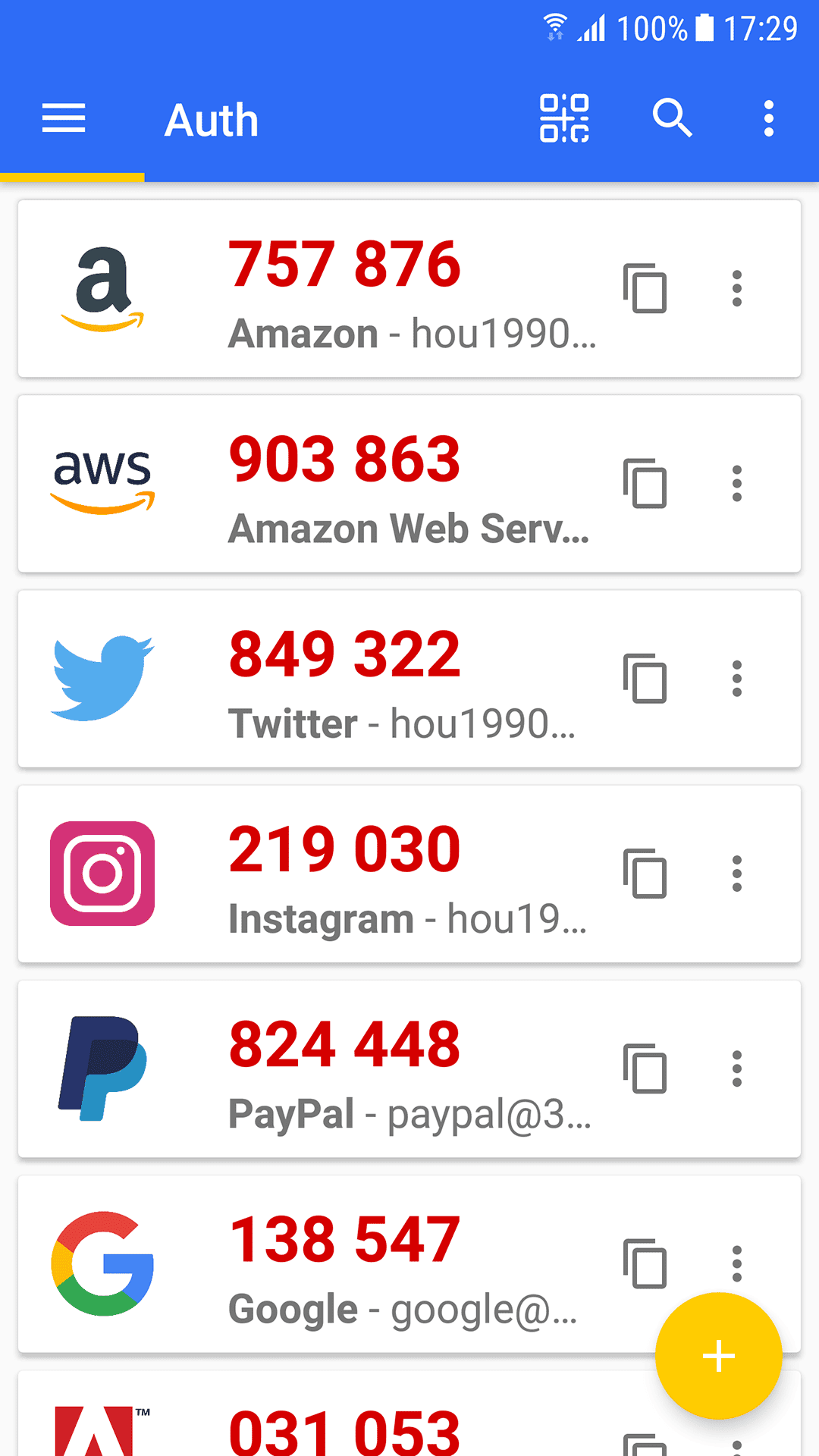
Task: Open options menu for the Amazon entry
Action: tap(736, 290)
